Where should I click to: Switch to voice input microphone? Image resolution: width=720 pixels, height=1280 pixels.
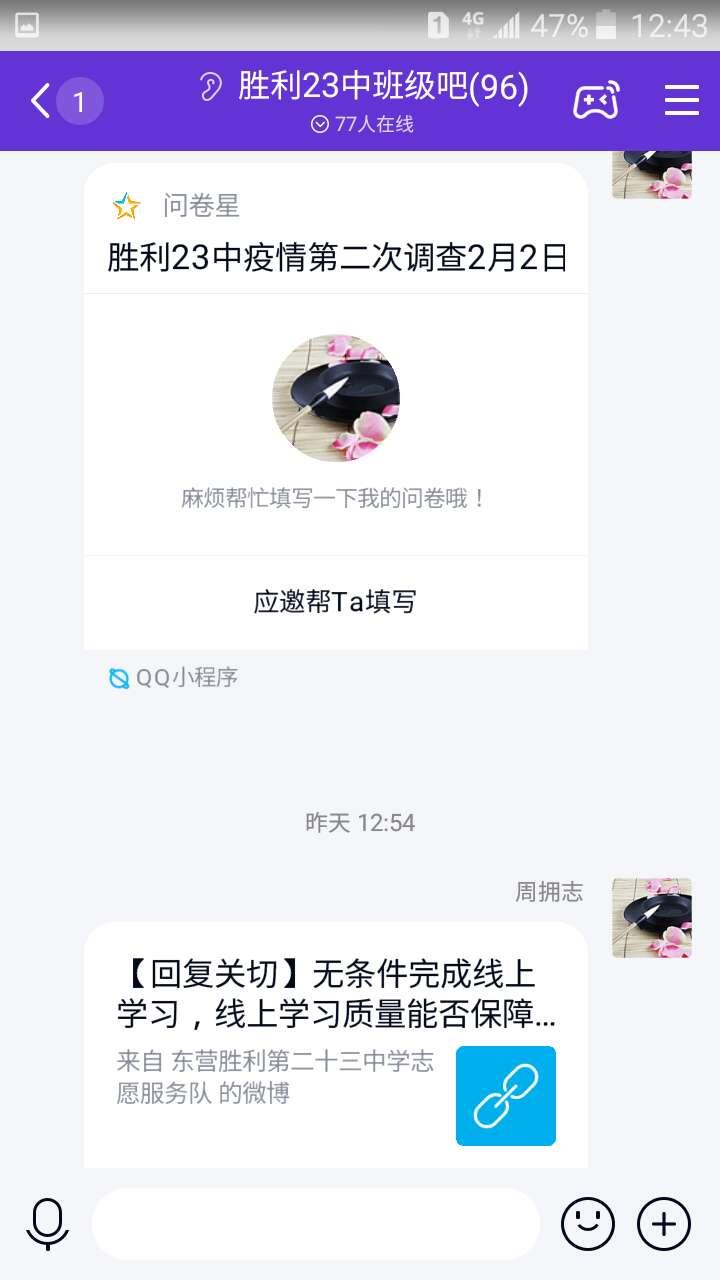point(47,1224)
